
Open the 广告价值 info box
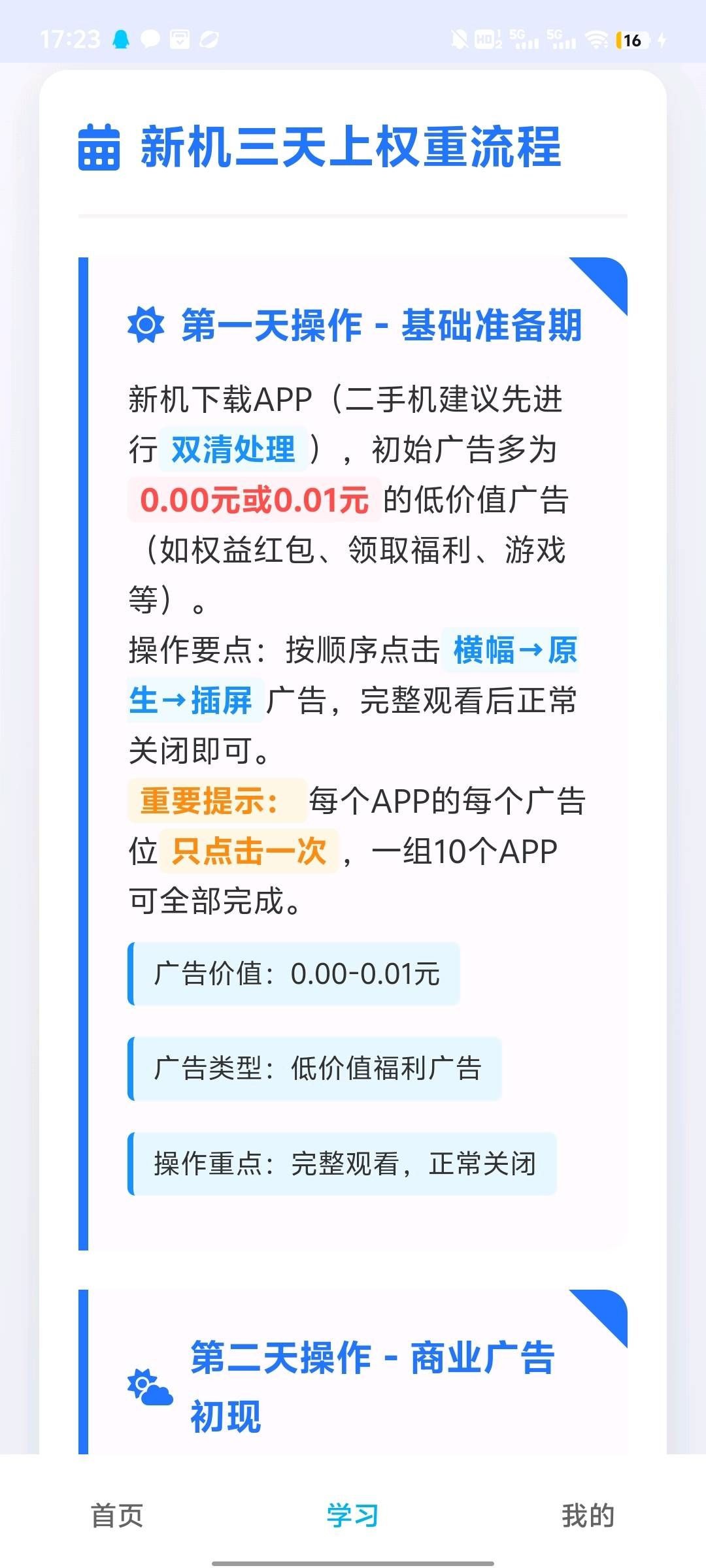pos(294,975)
